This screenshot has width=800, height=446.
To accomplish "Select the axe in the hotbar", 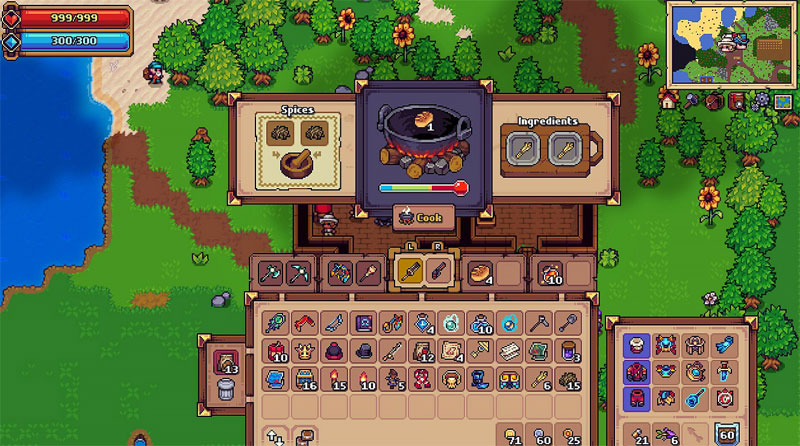I will coord(272,272).
